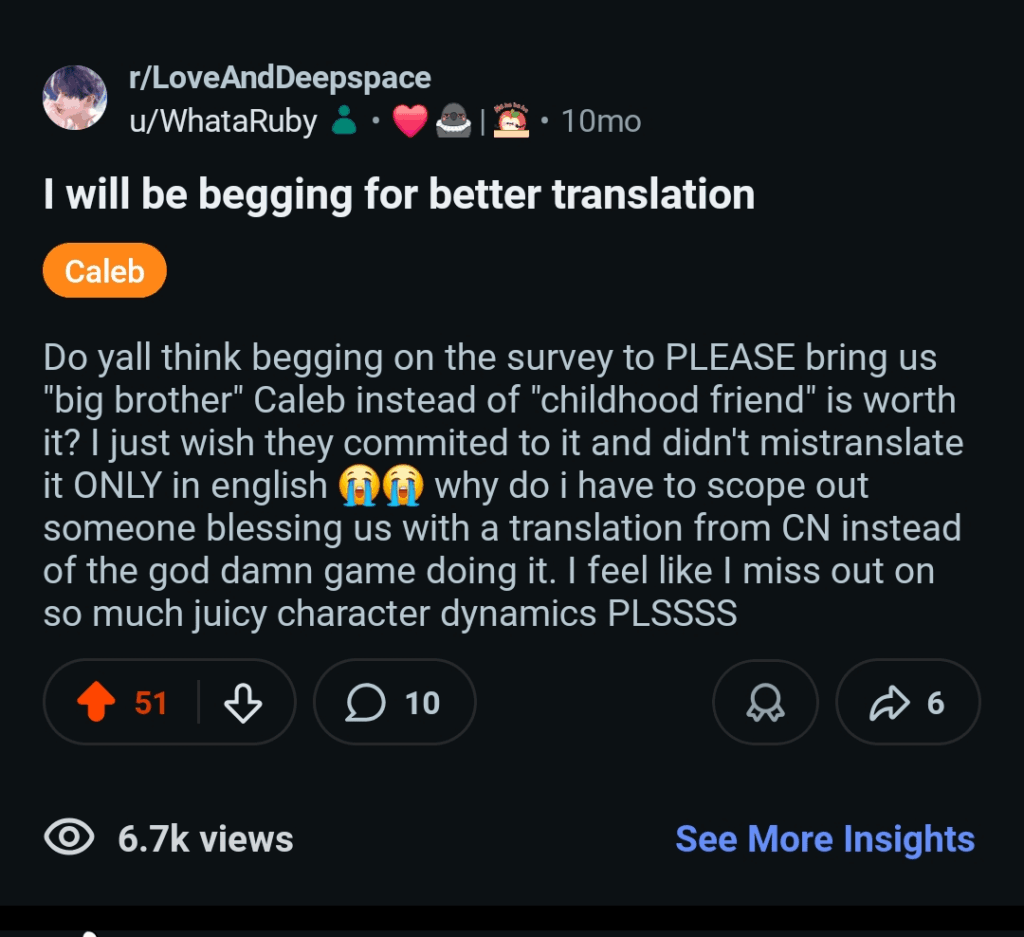Open the r/LoveAndDeepspace community

point(280,78)
